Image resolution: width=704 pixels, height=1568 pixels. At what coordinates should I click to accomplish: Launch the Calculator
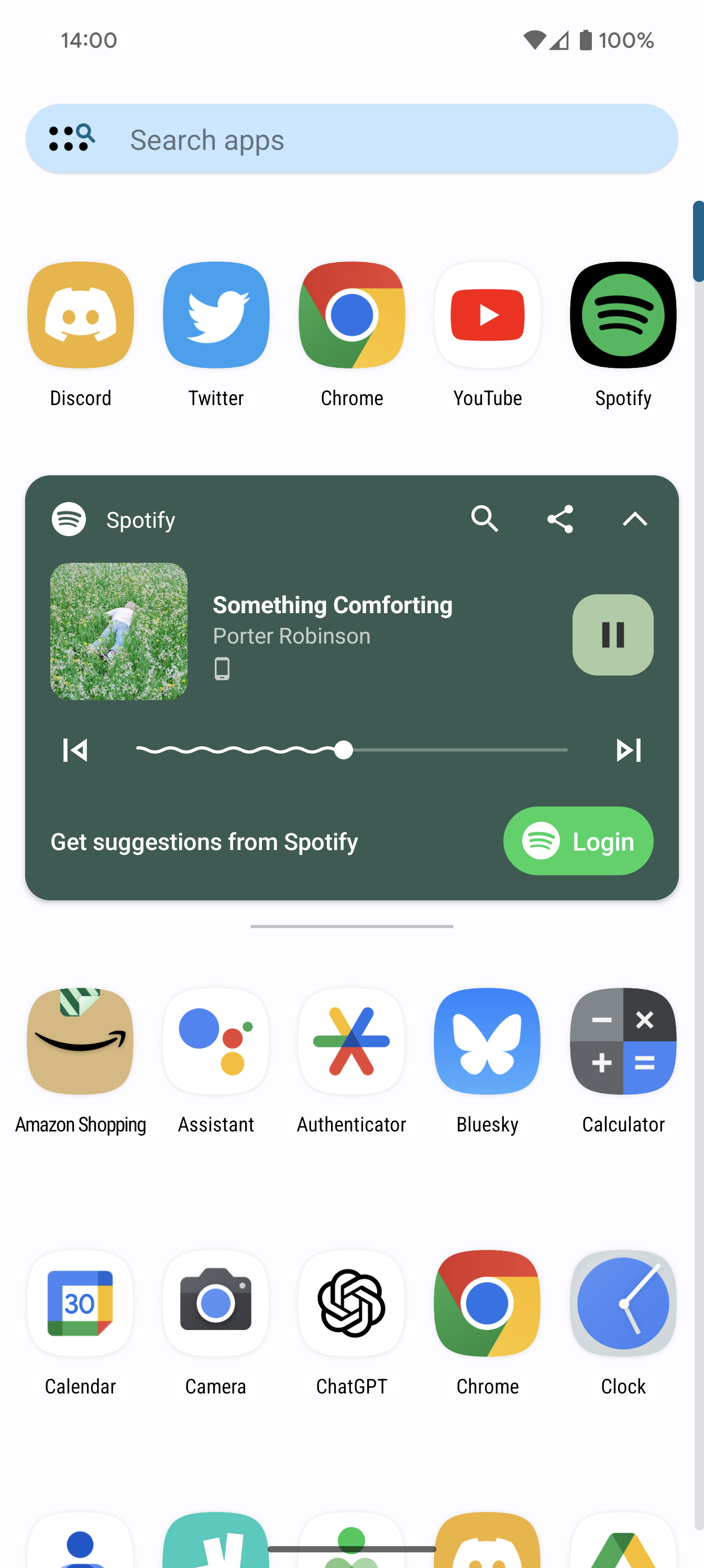tap(622, 1041)
